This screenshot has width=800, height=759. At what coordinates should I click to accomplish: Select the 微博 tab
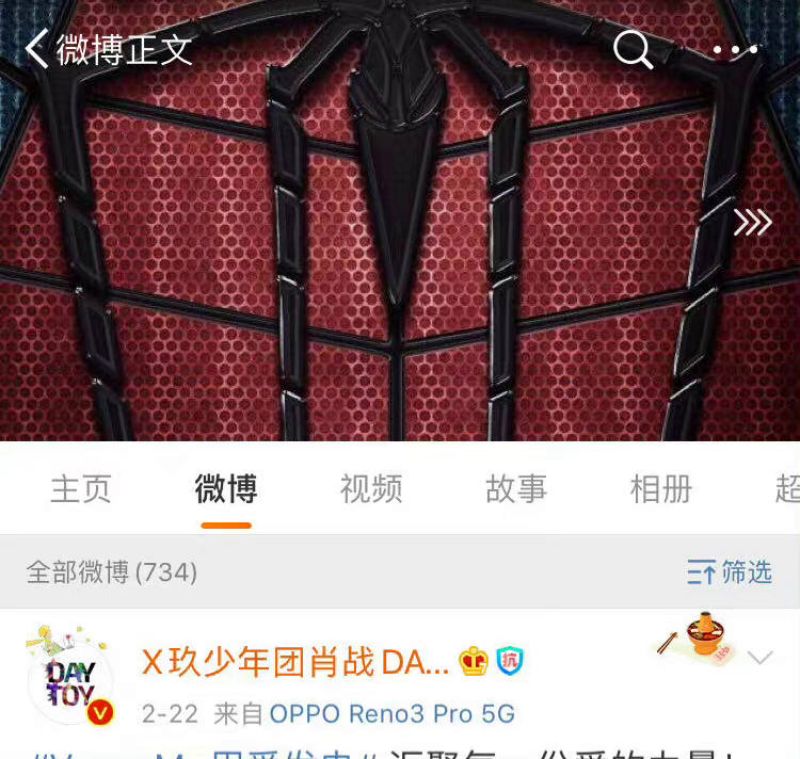click(226, 489)
